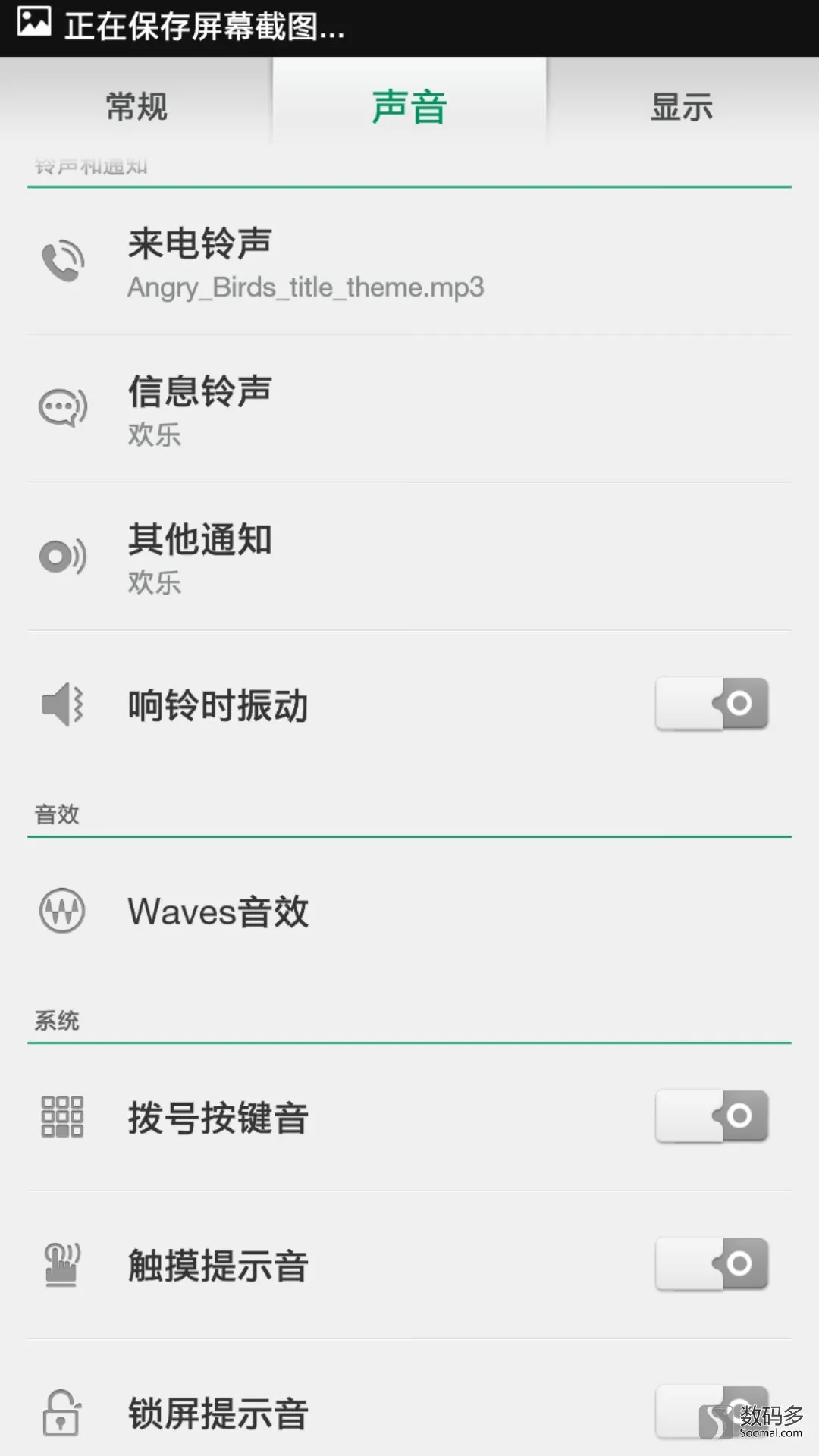The height and width of the screenshot is (1456, 819).
Task: Toggle the 响铃时振动 switch
Action: (x=712, y=704)
